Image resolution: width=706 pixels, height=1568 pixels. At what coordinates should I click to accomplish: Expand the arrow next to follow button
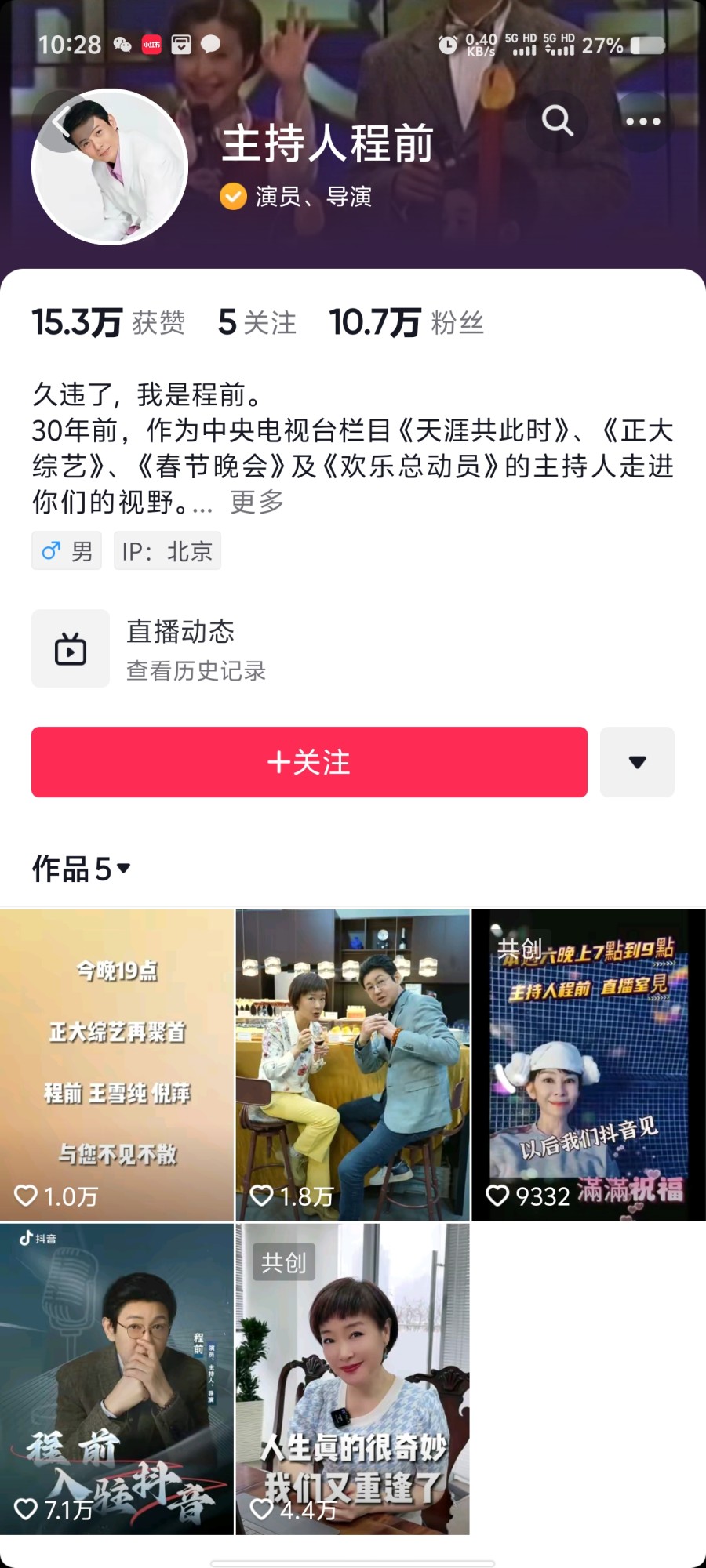(637, 762)
